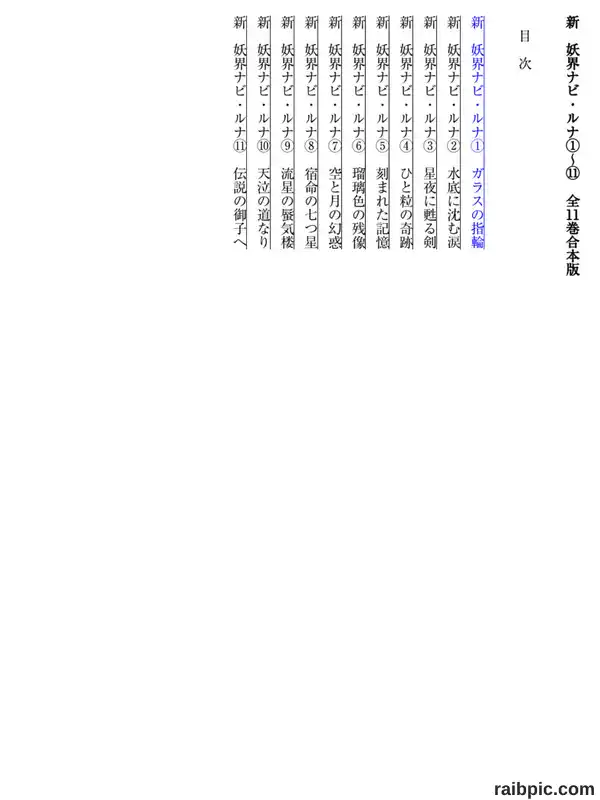Open volume ① ガラスの指輪

478,132
